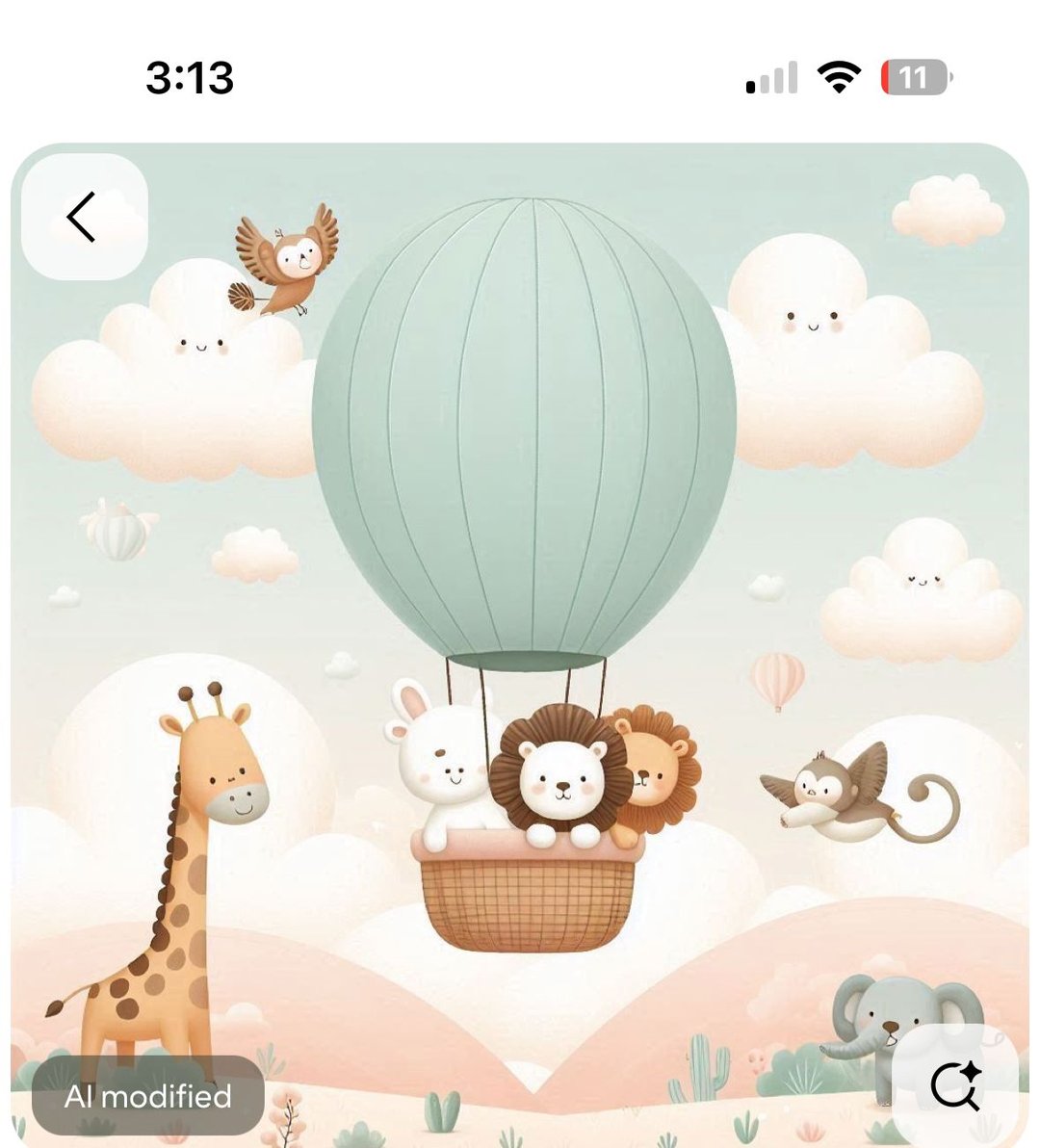1040x1148 pixels.
Task: Open visual search with the sparkle lens icon
Action: click(955, 1084)
